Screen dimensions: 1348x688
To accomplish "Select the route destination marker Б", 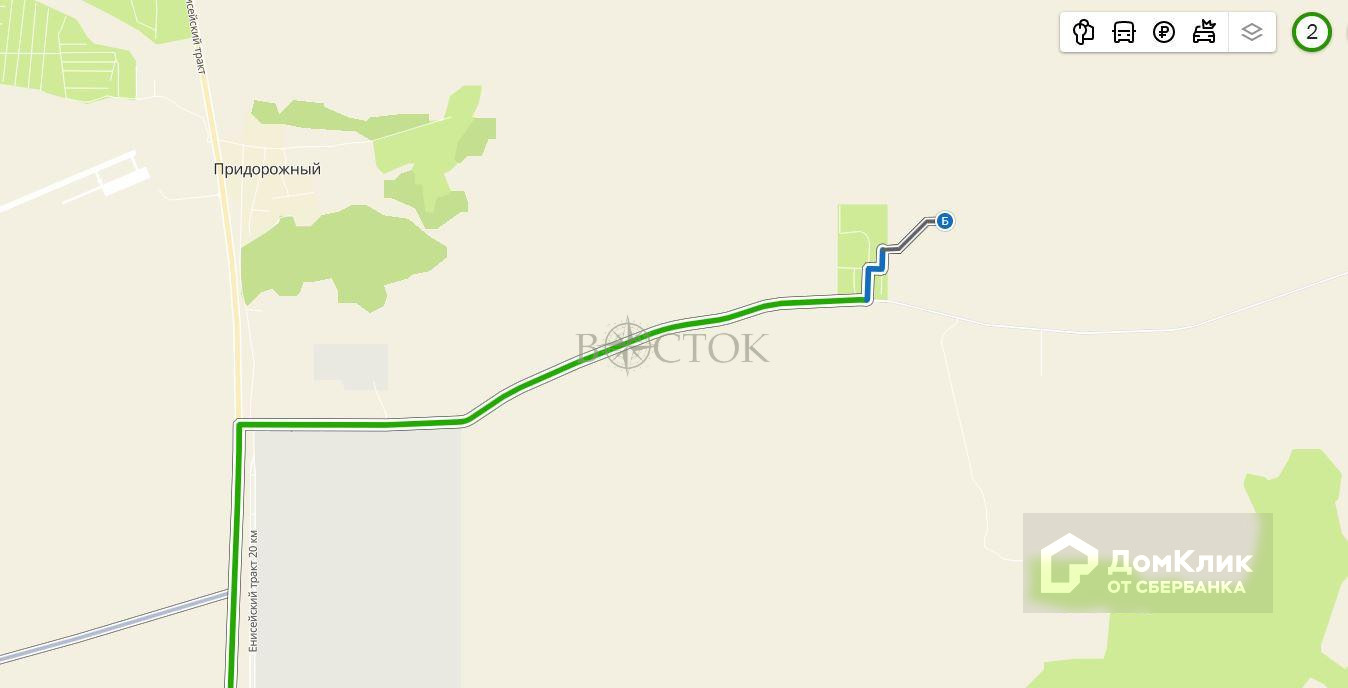I will (x=944, y=221).
